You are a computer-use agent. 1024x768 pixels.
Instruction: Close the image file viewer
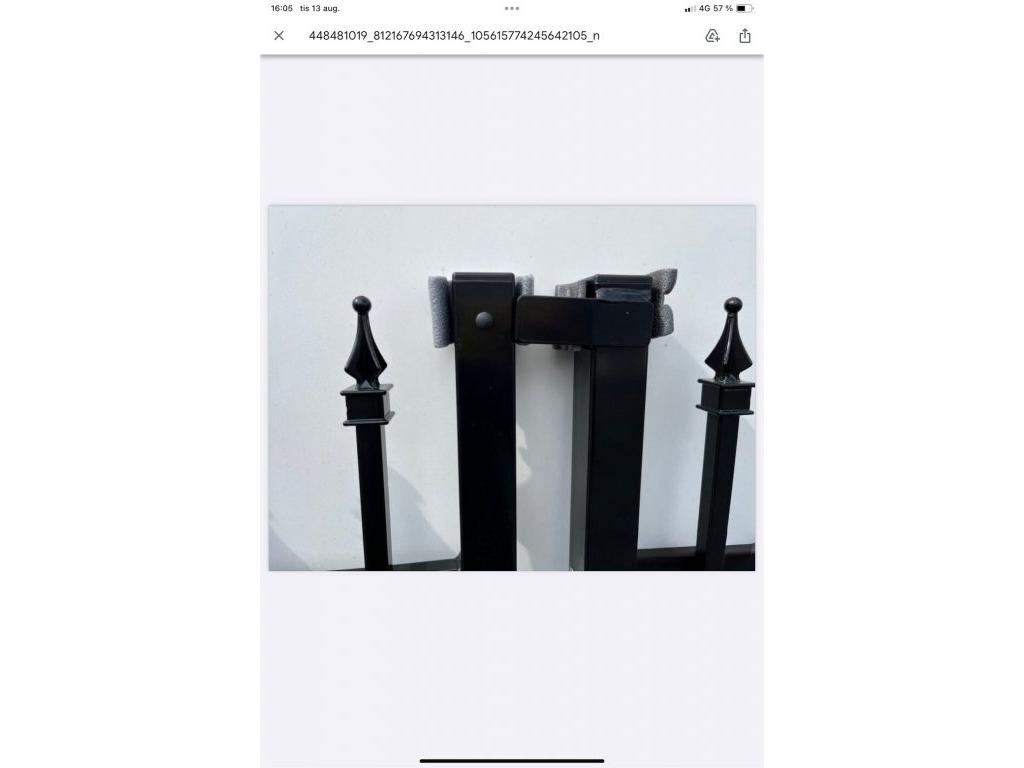[x=279, y=36]
